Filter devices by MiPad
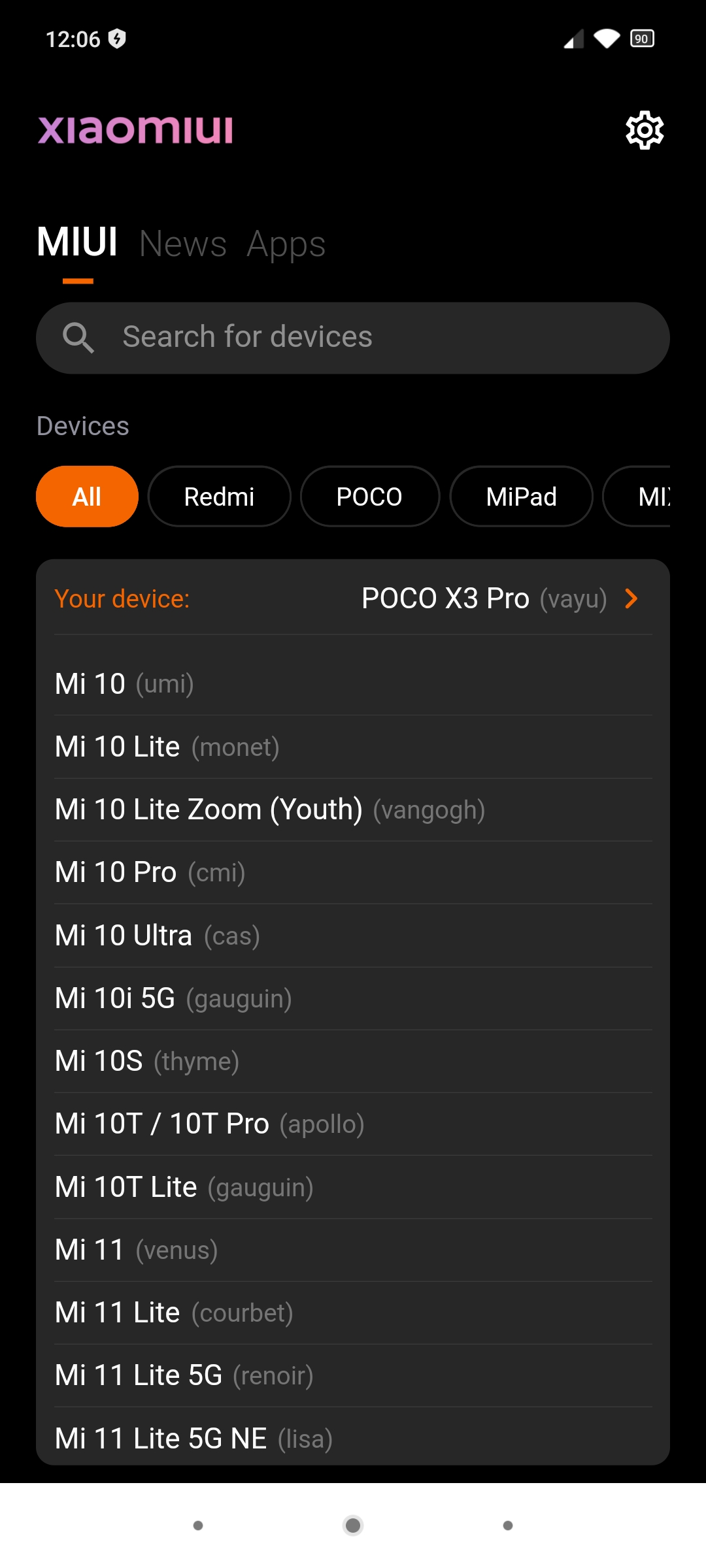This screenshot has width=706, height=1568. 521,497
